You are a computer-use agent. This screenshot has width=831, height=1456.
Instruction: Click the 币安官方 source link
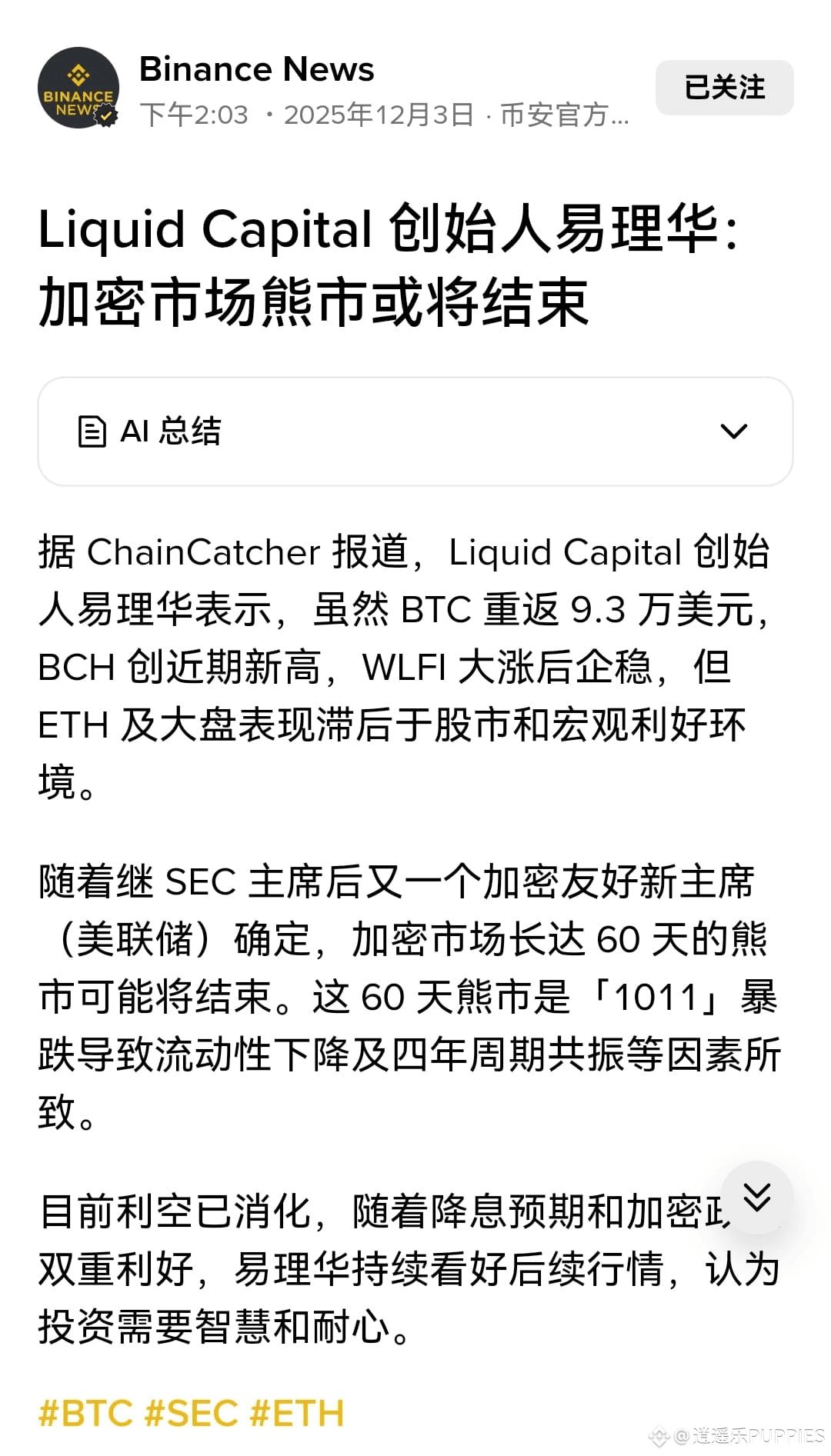563,115
